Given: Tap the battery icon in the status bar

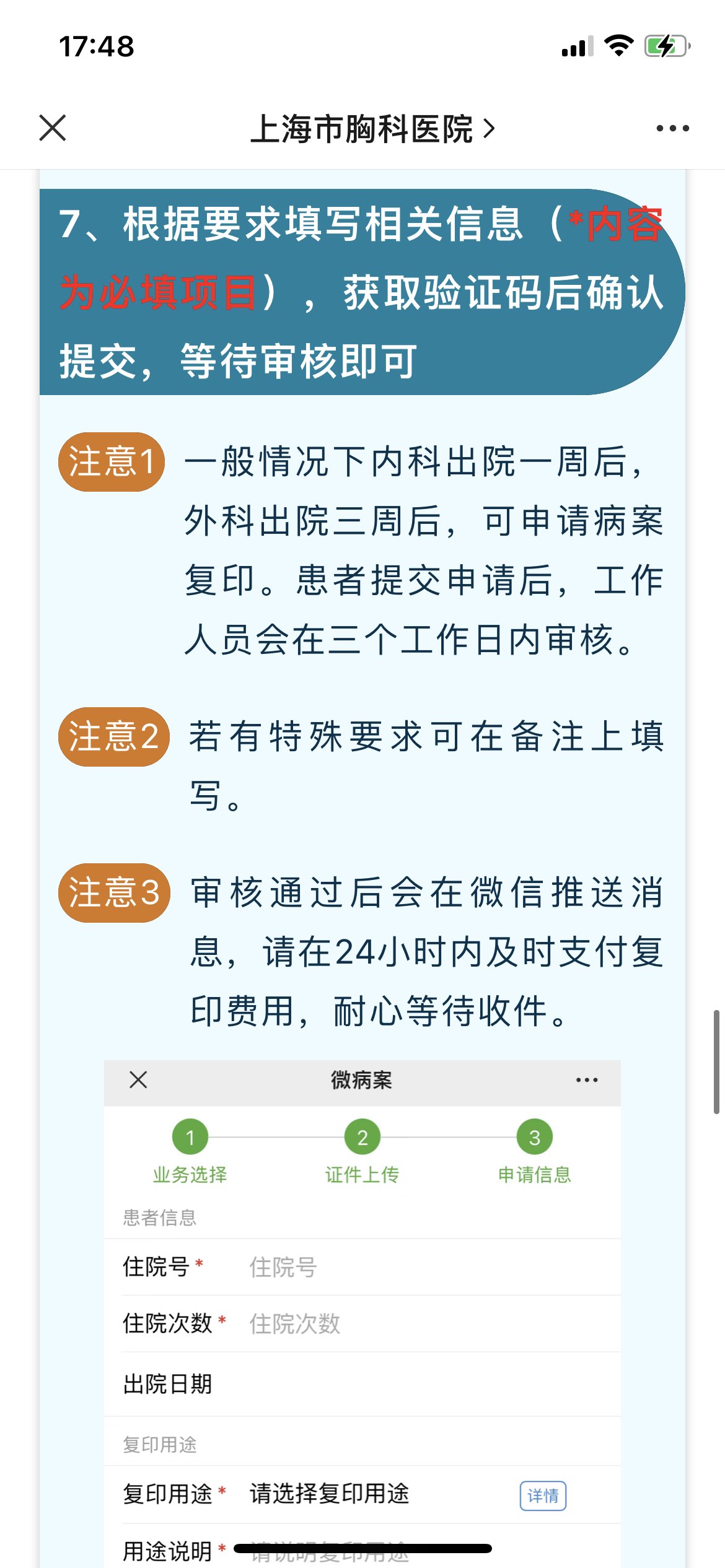Looking at the screenshot, I should pyautogui.click(x=666, y=45).
